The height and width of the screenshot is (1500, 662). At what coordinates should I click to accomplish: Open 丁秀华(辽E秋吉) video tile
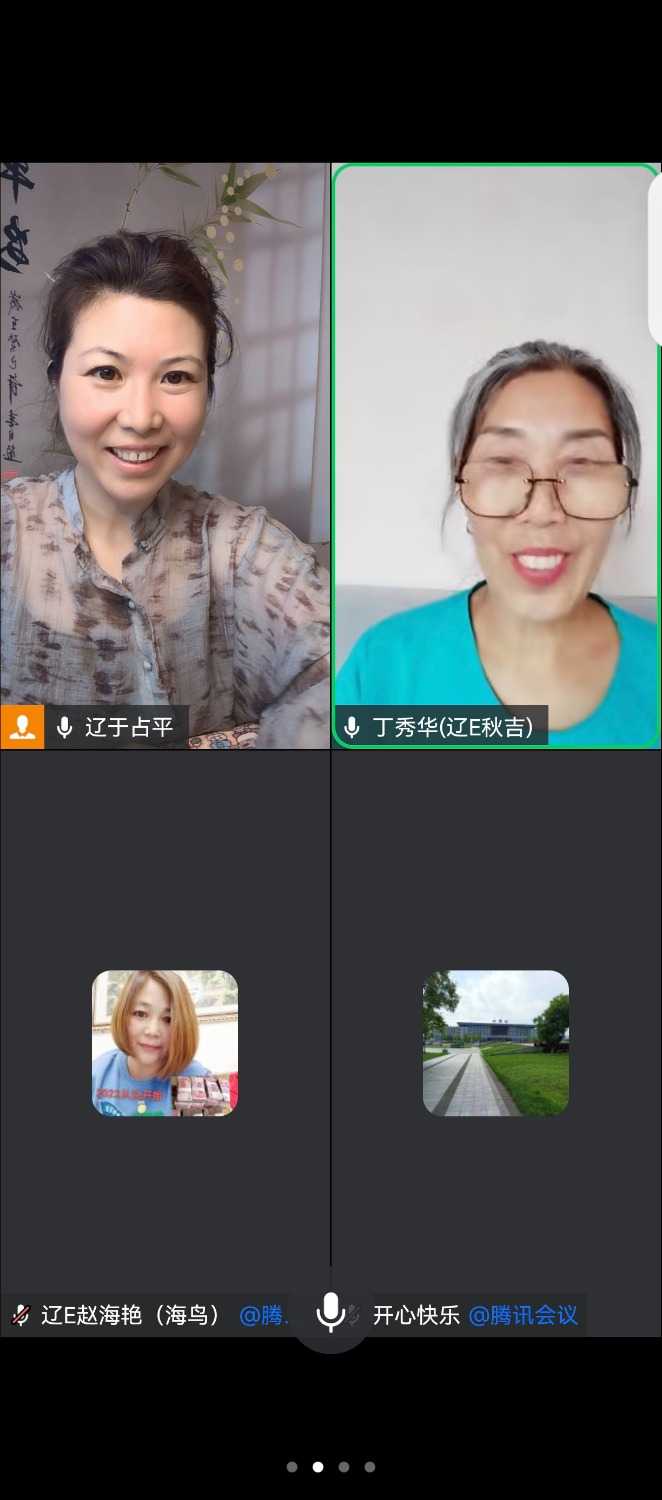pyautogui.click(x=496, y=455)
